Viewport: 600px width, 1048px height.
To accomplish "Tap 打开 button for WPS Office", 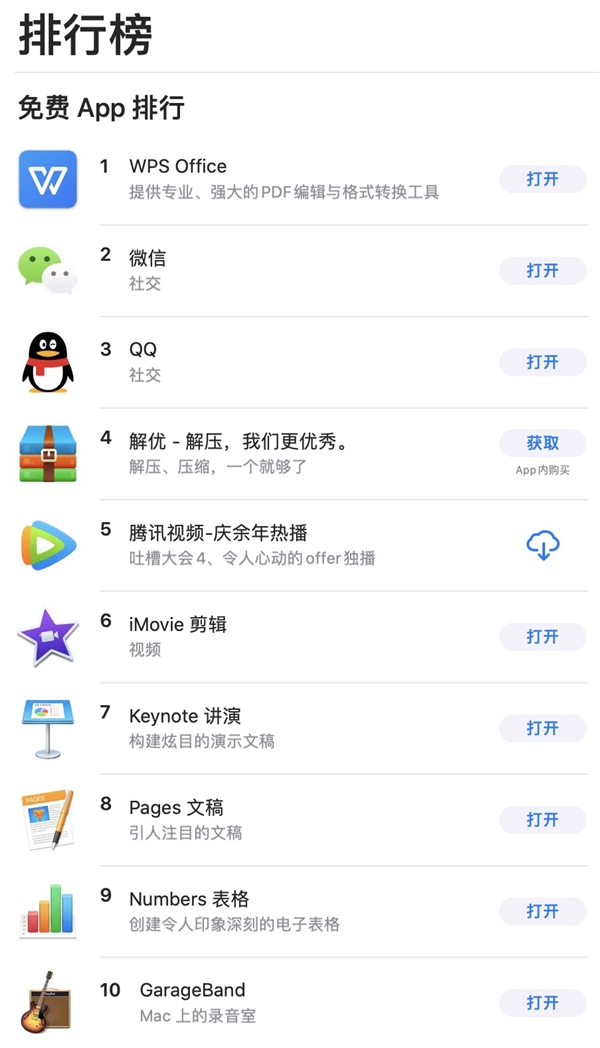I will [542, 179].
